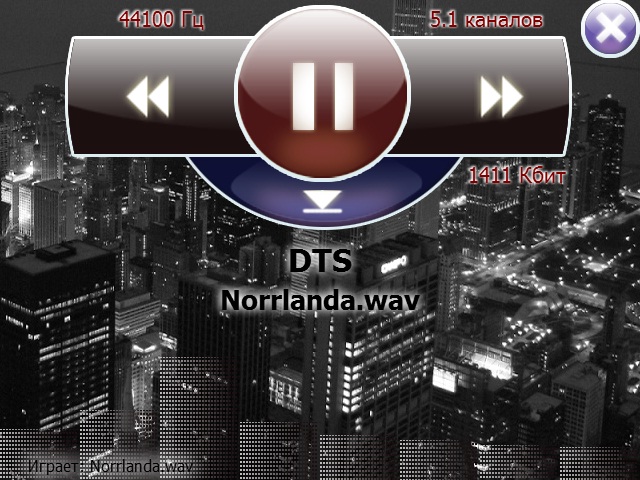
Task: Expand the panel with the down arrow
Action: click(322, 199)
